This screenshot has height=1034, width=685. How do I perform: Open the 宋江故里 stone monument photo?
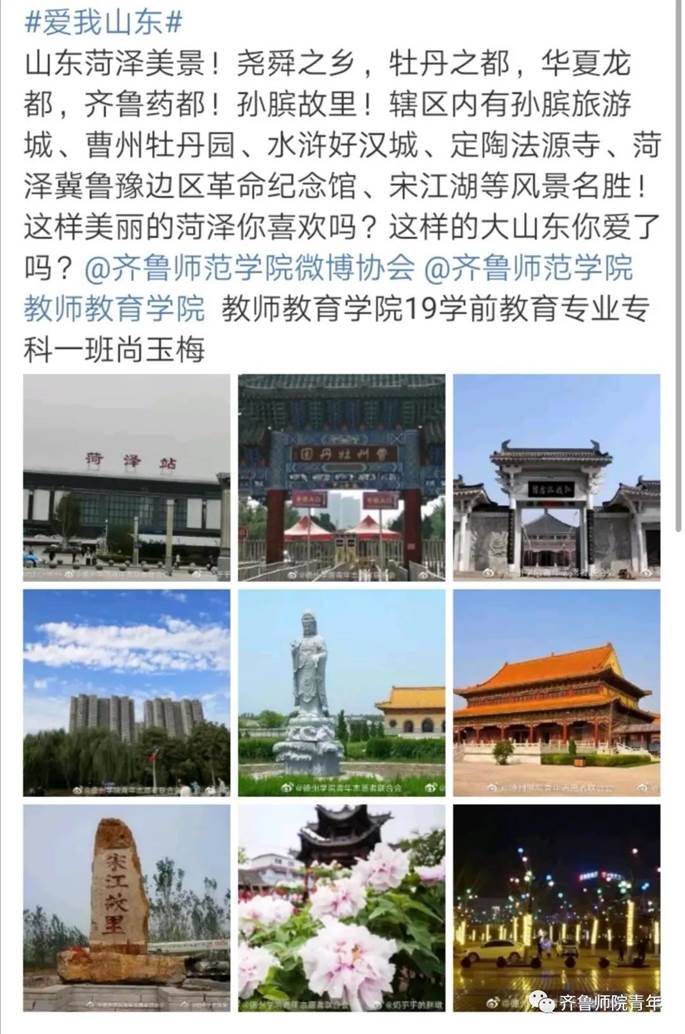127,908
